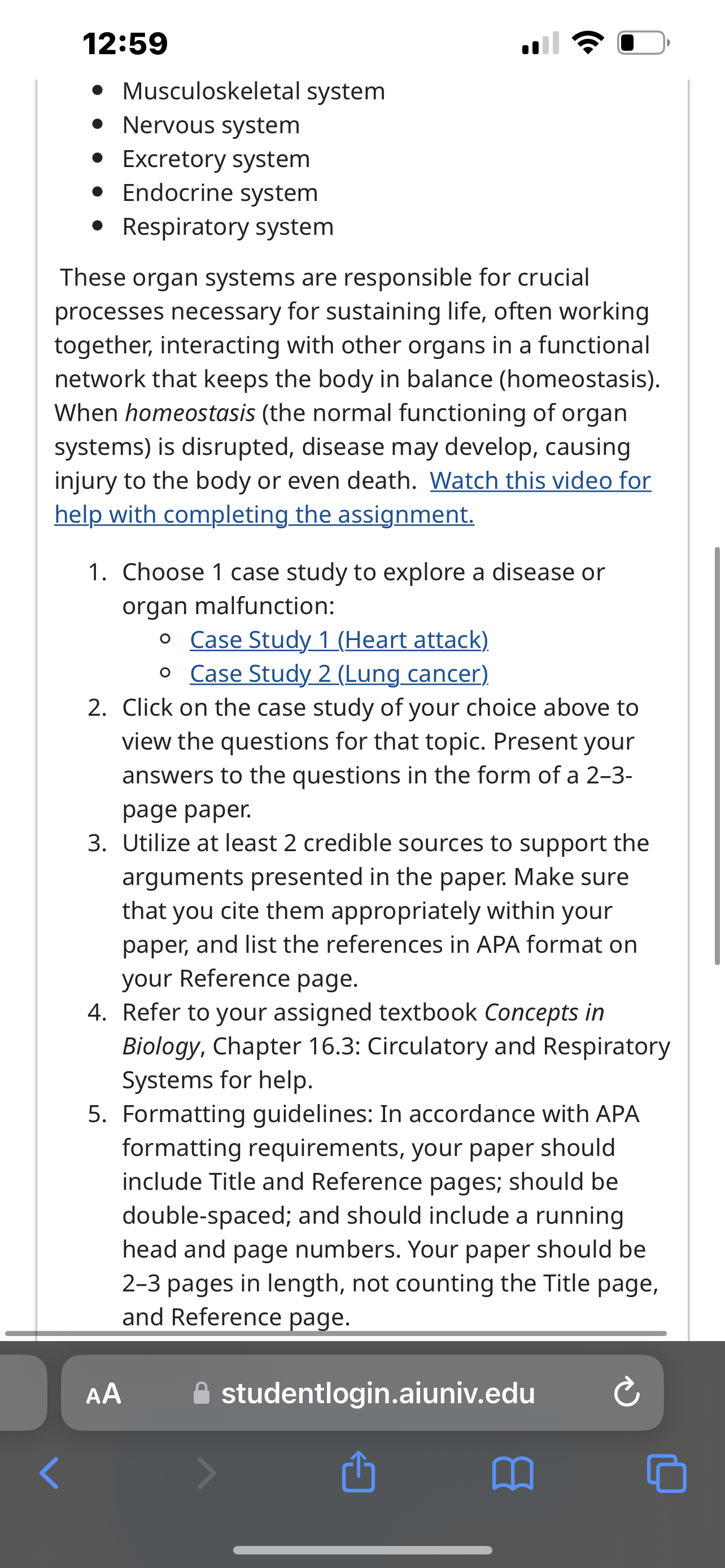Open Case Study 1 (Heart attack)
Screen dimensions: 725x1568
(339, 640)
